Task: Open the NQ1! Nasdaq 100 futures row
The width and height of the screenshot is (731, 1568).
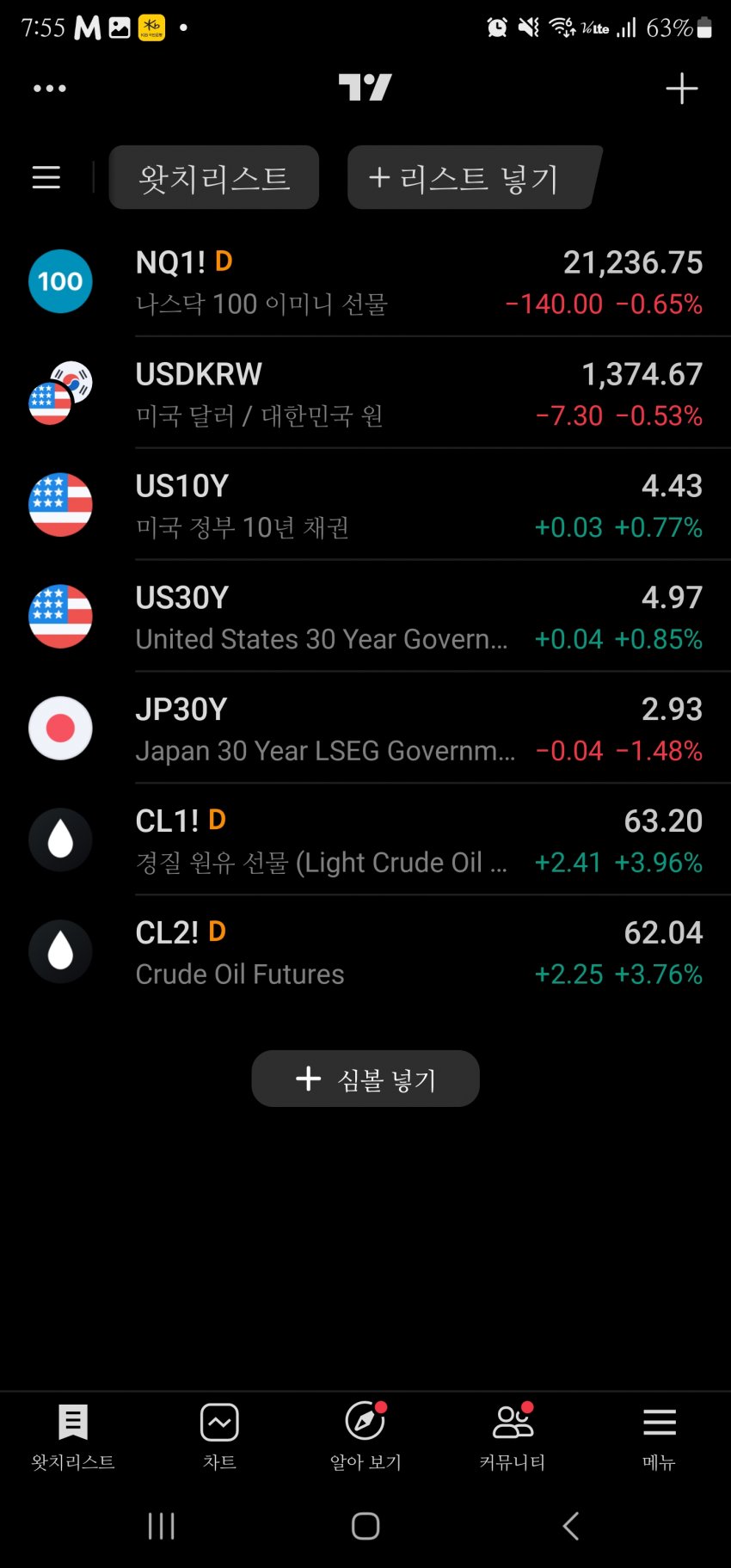Action: coord(365,281)
